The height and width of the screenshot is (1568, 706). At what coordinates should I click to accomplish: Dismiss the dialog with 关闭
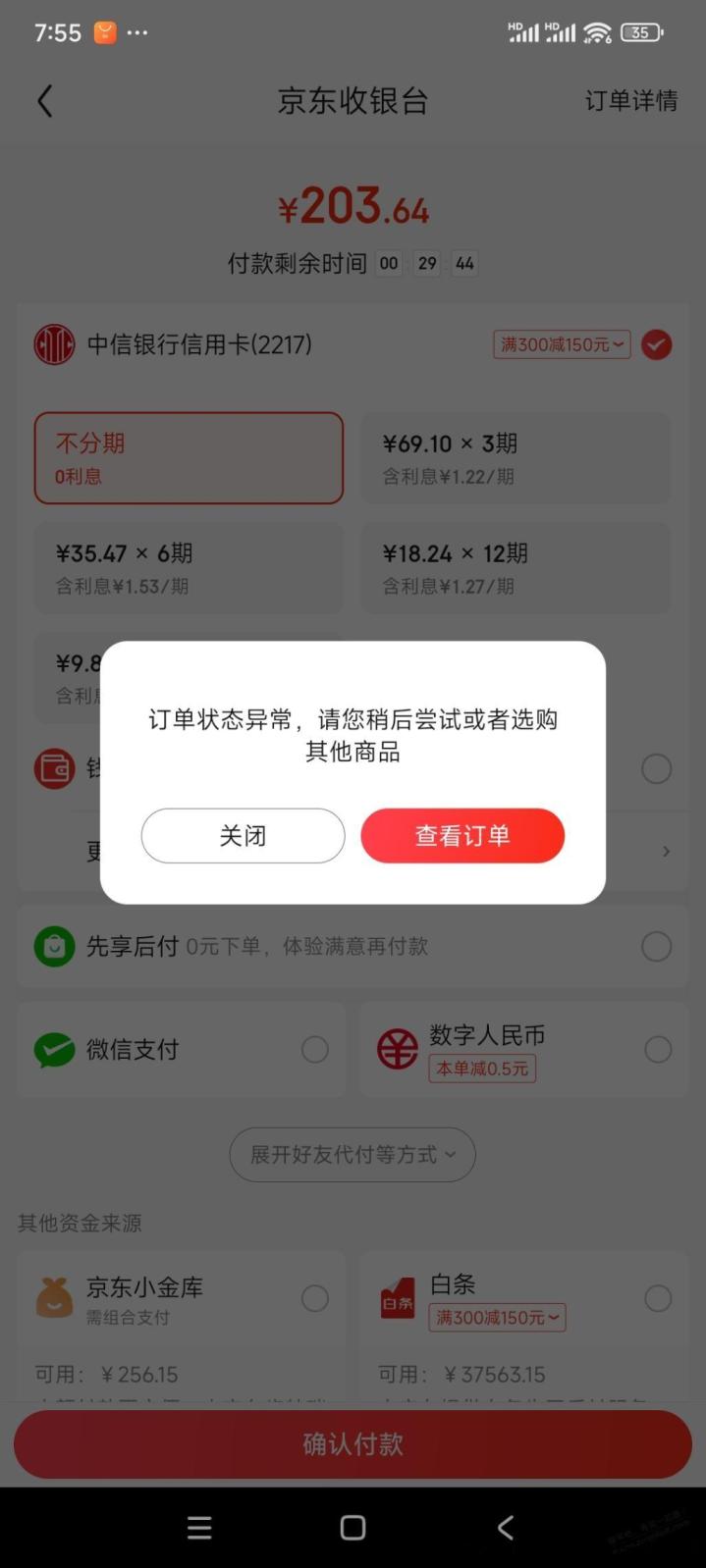click(x=243, y=836)
